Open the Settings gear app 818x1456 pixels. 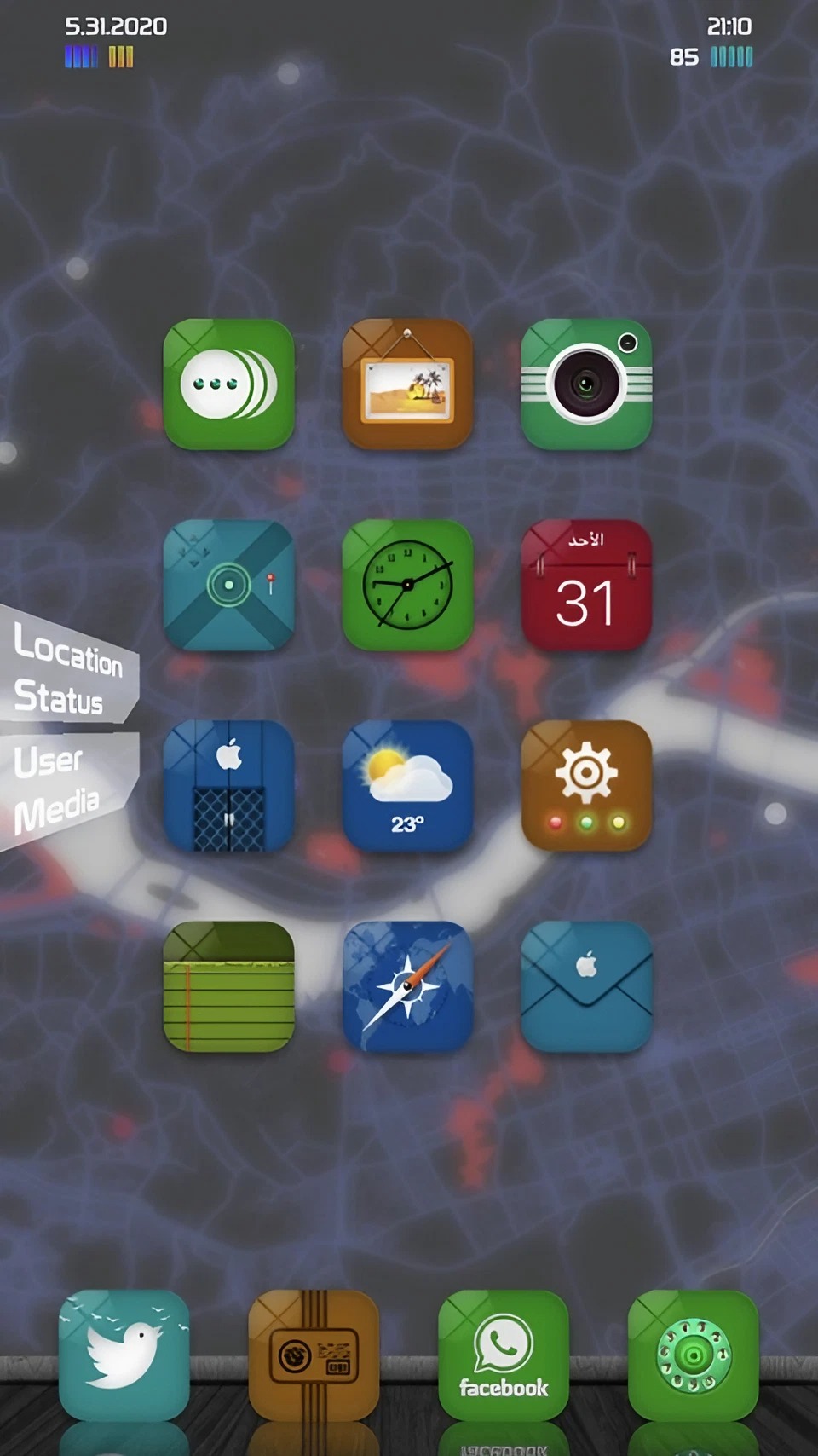[586, 786]
